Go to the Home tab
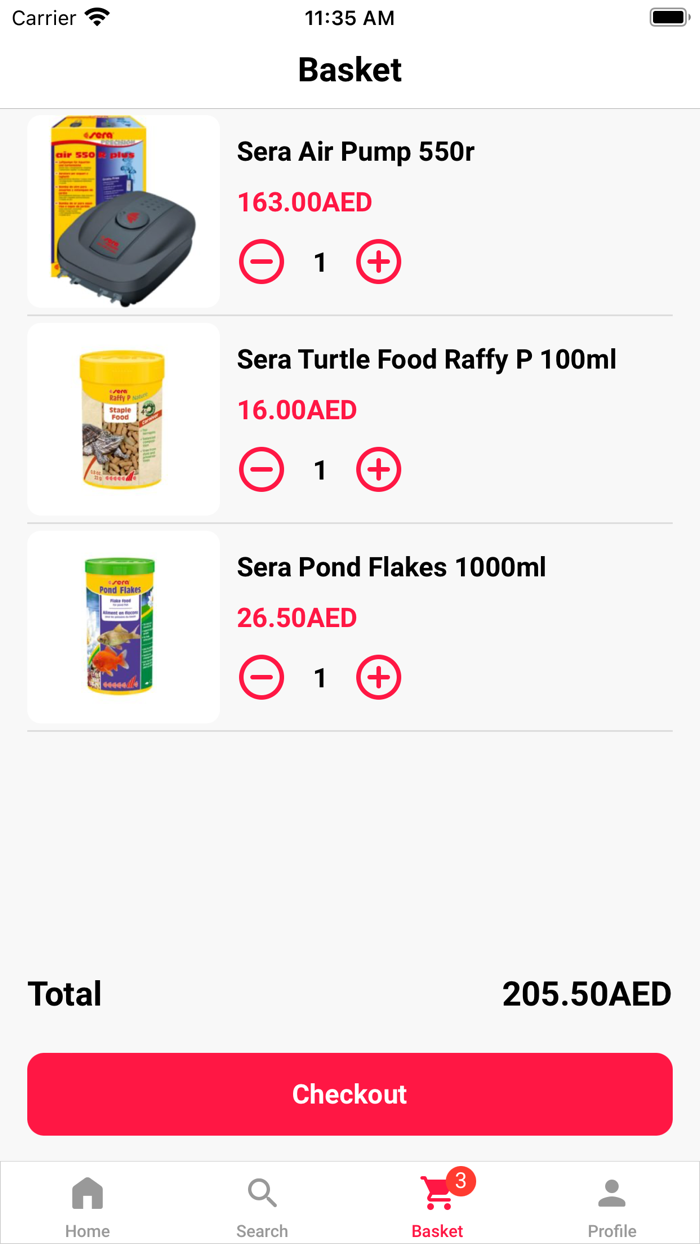This screenshot has height=1244, width=700. tap(88, 1205)
